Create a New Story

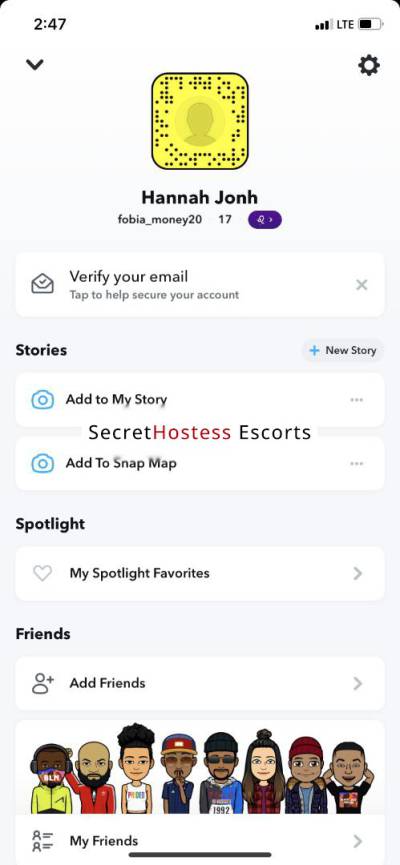pyautogui.click(x=343, y=350)
